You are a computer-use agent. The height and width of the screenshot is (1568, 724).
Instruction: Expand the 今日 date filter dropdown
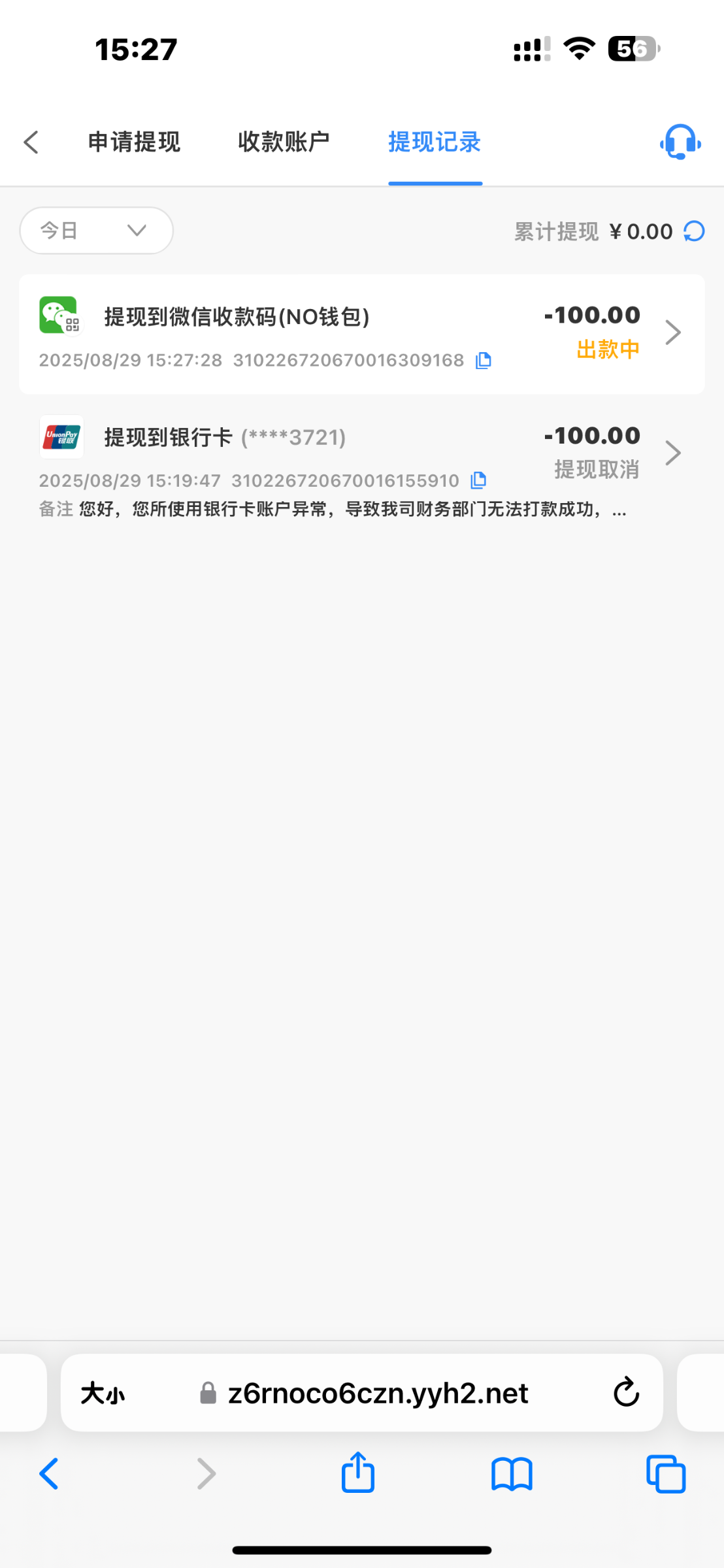[x=96, y=231]
